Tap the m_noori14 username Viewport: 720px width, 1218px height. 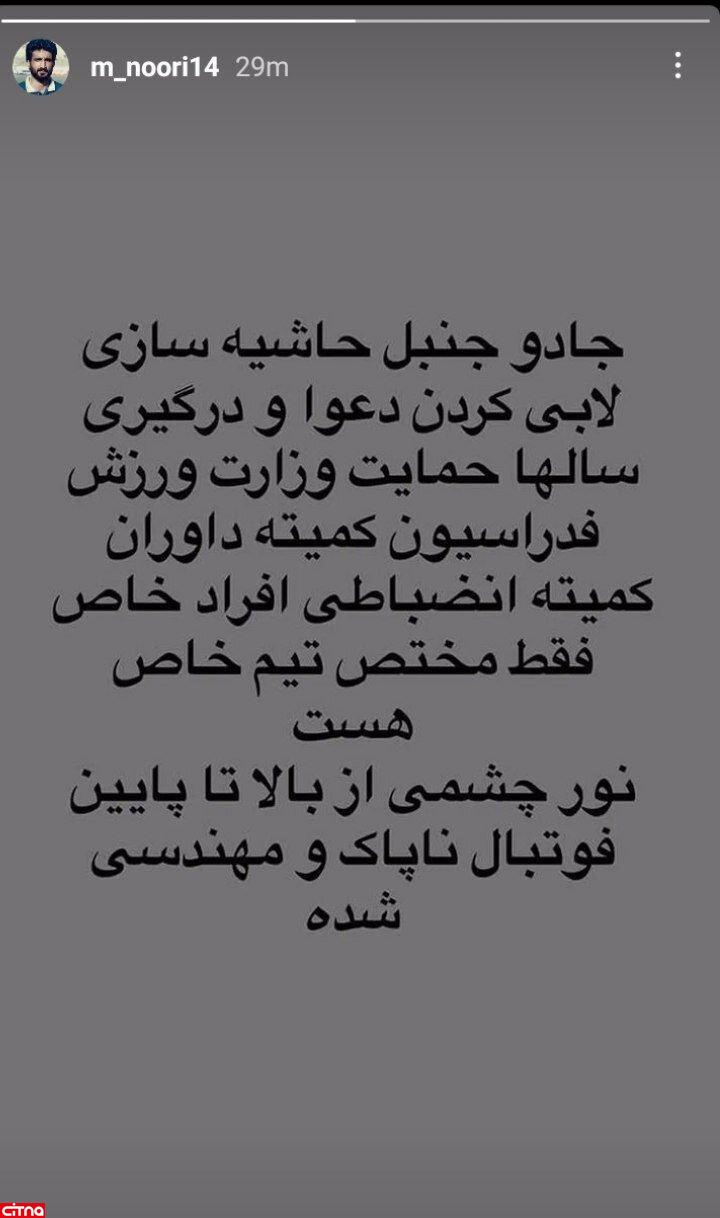pos(154,67)
